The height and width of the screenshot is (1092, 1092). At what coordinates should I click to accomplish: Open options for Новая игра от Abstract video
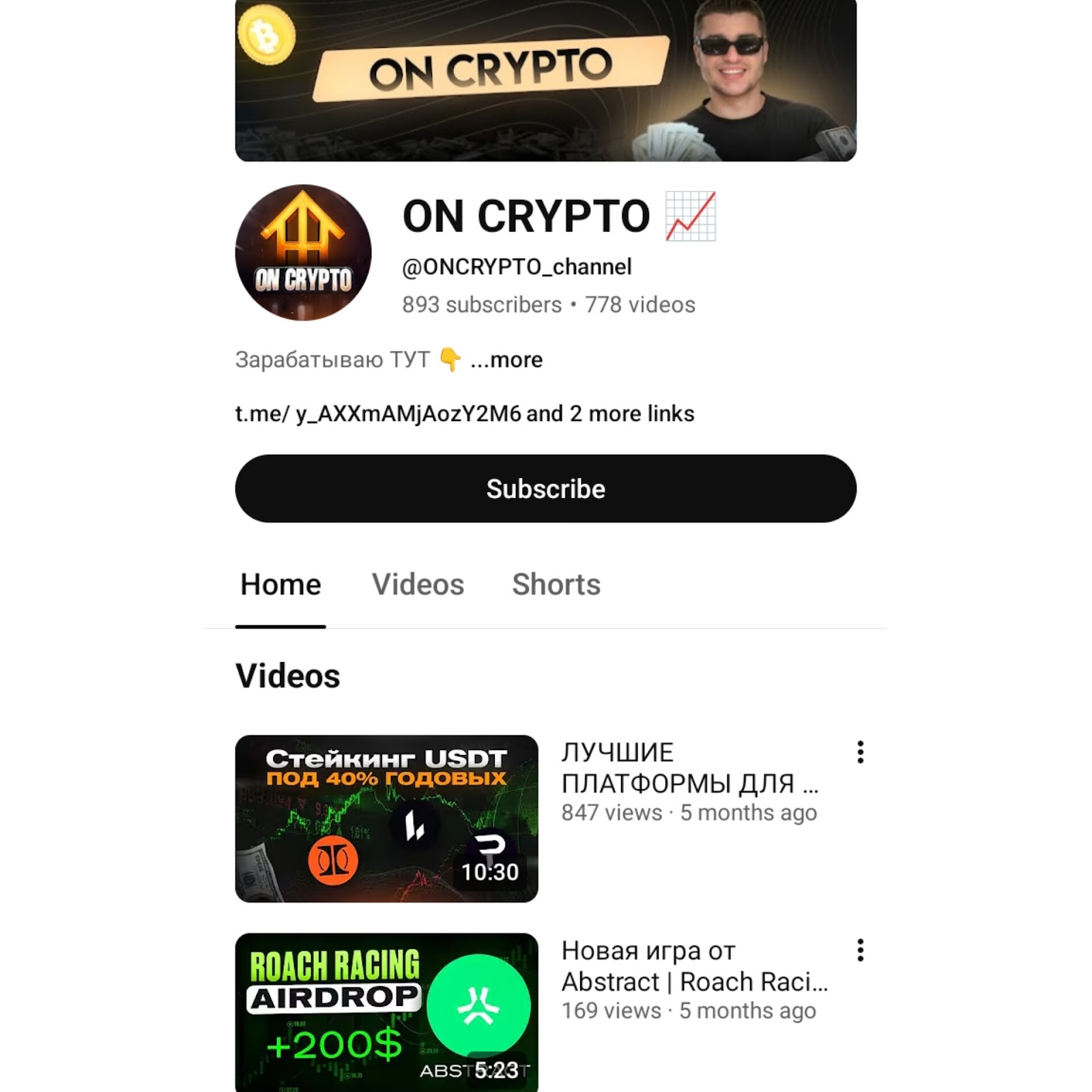860,950
